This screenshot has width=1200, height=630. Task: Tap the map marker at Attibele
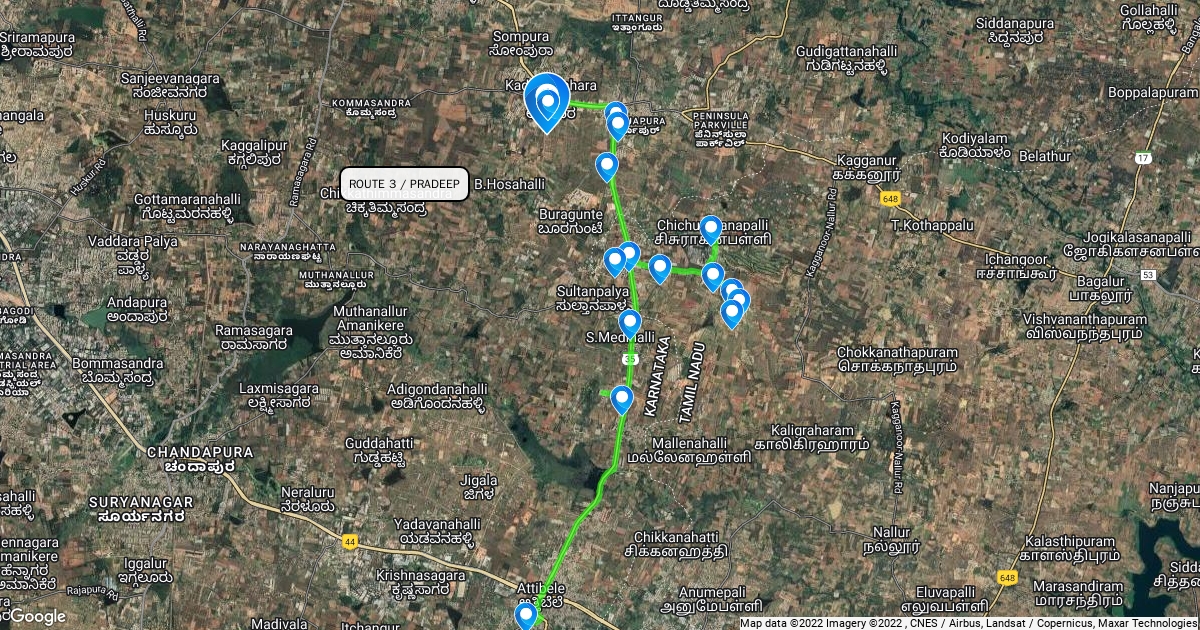tap(526, 616)
